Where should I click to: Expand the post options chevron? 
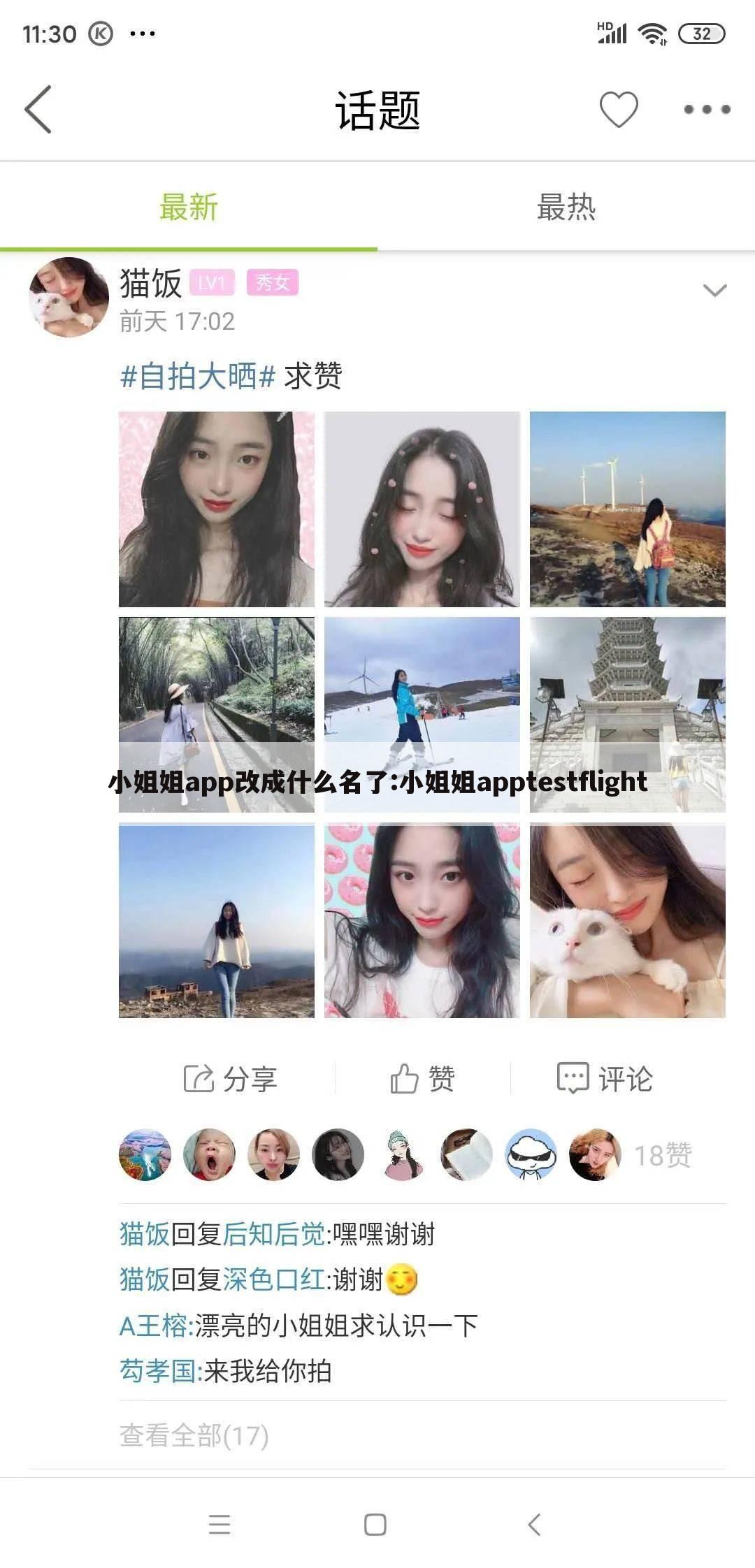point(714,290)
